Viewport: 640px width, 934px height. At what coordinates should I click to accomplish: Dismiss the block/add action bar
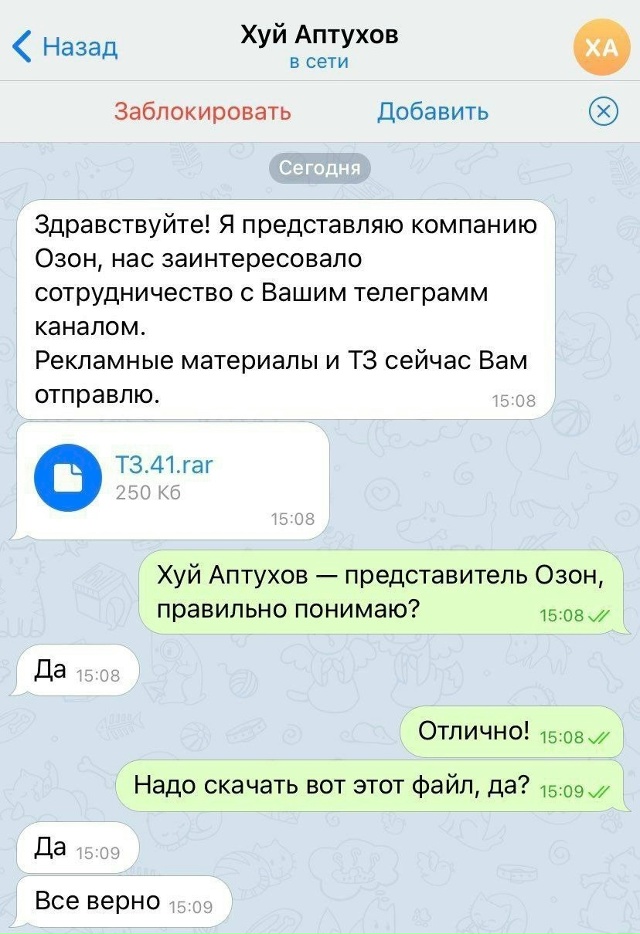click(603, 111)
